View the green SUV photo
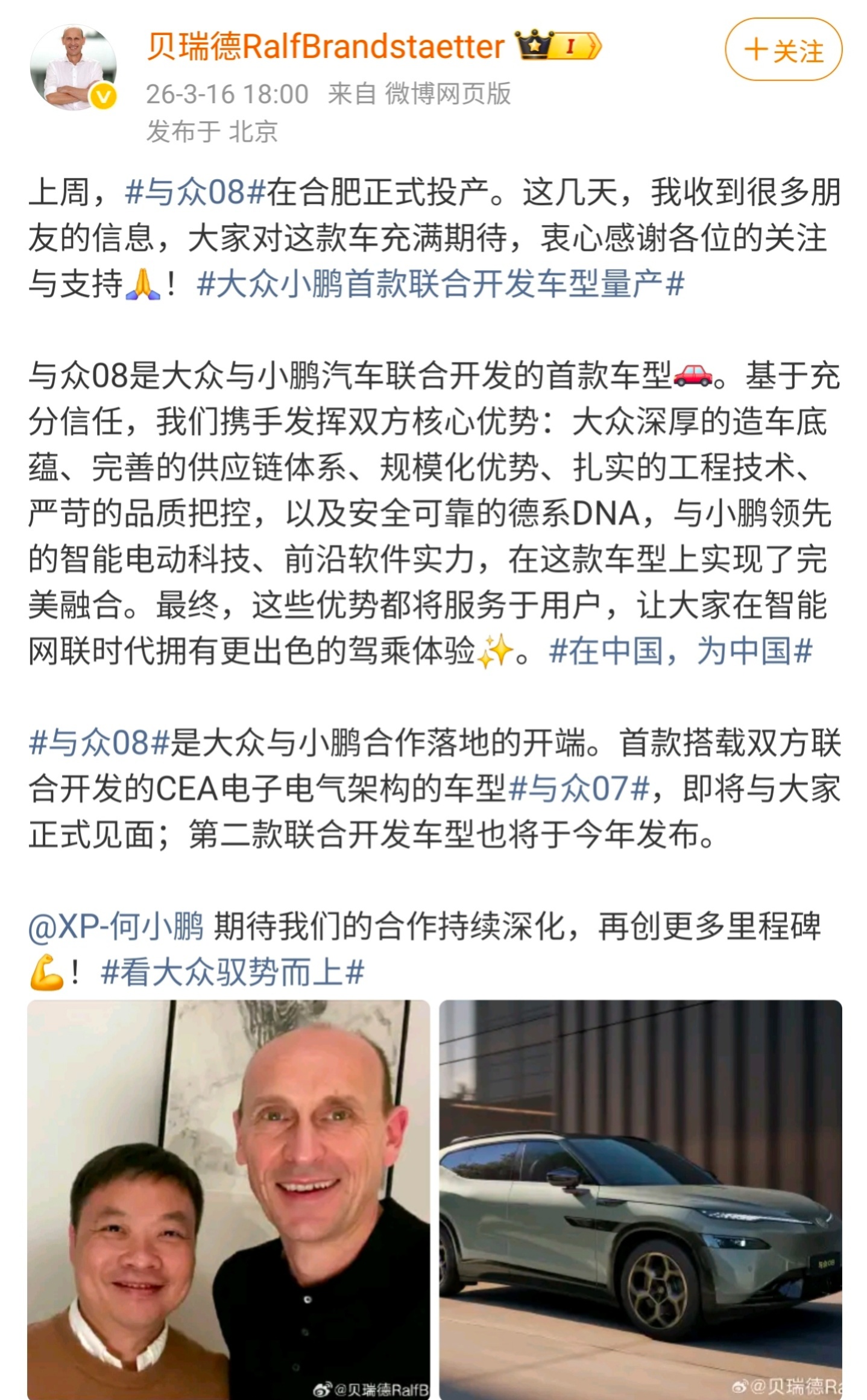The width and height of the screenshot is (867, 1400). (640, 1199)
